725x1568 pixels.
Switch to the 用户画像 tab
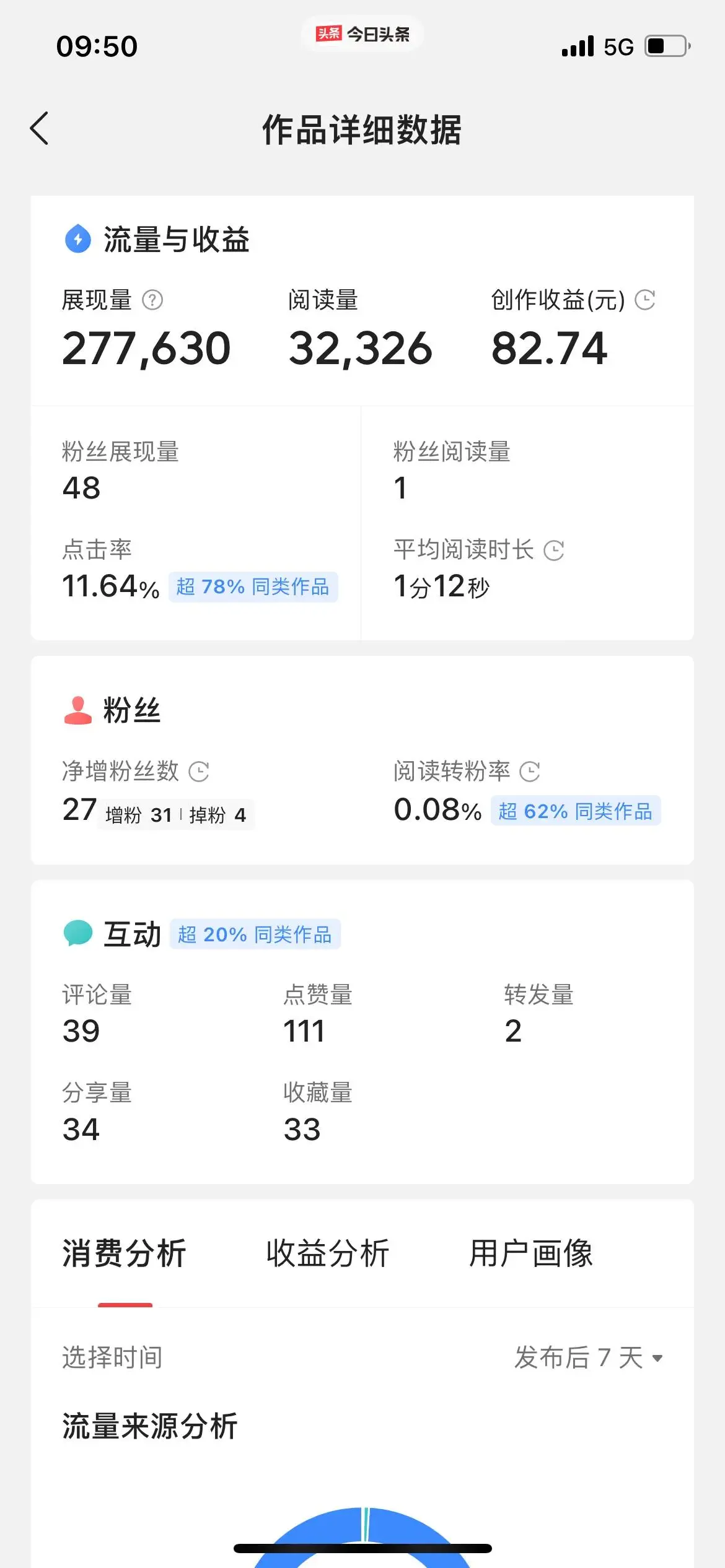(x=531, y=1253)
